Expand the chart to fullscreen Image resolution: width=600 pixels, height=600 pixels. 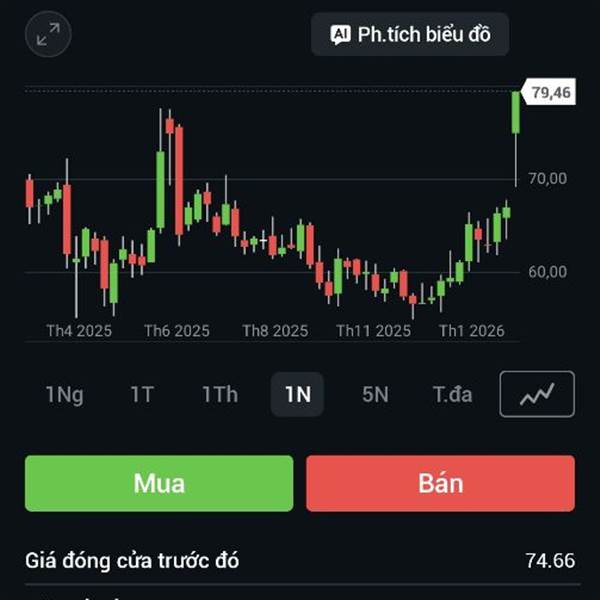[x=48, y=35]
